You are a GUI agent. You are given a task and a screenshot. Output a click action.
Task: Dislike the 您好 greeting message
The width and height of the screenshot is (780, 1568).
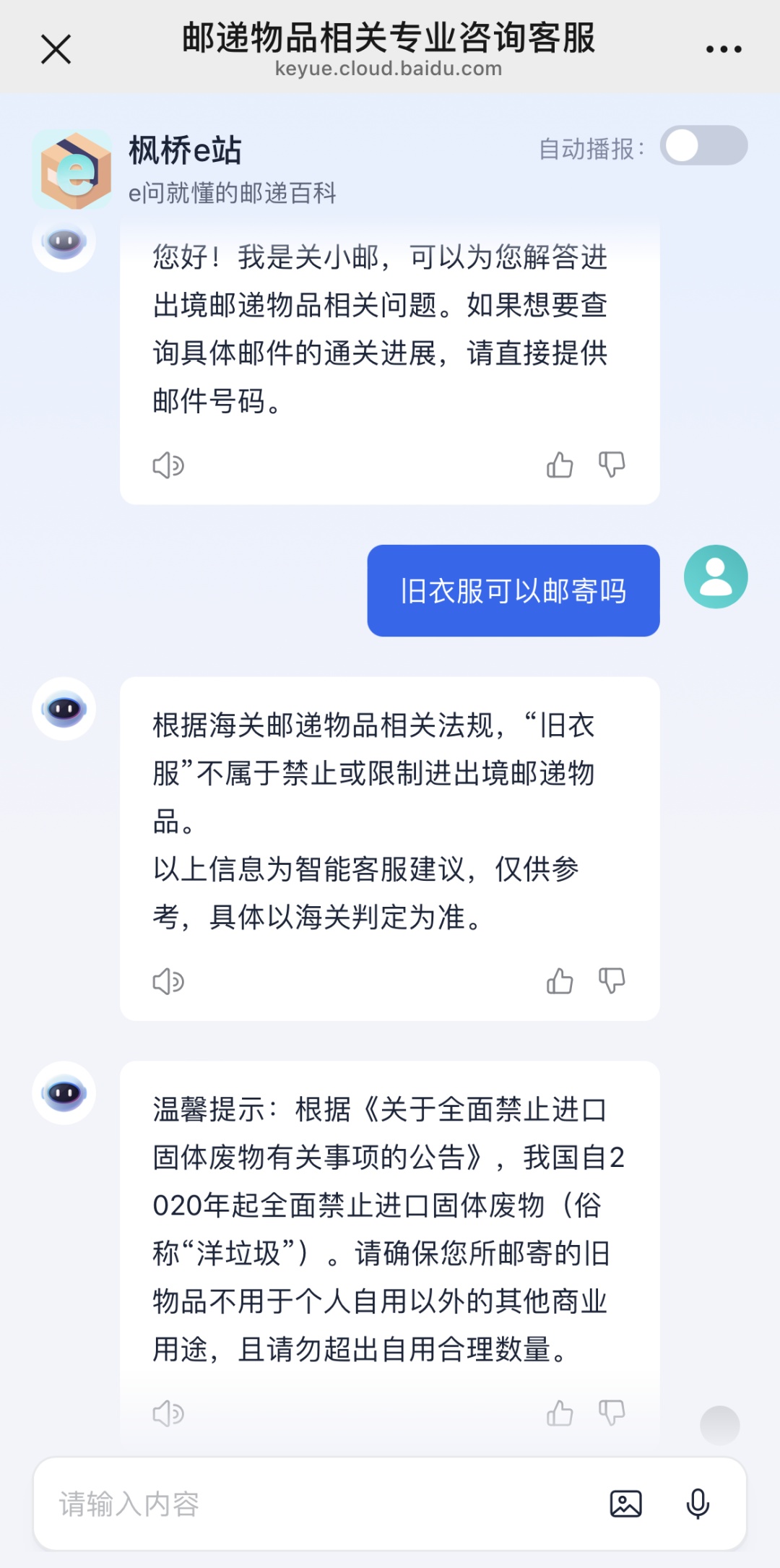coord(612,465)
